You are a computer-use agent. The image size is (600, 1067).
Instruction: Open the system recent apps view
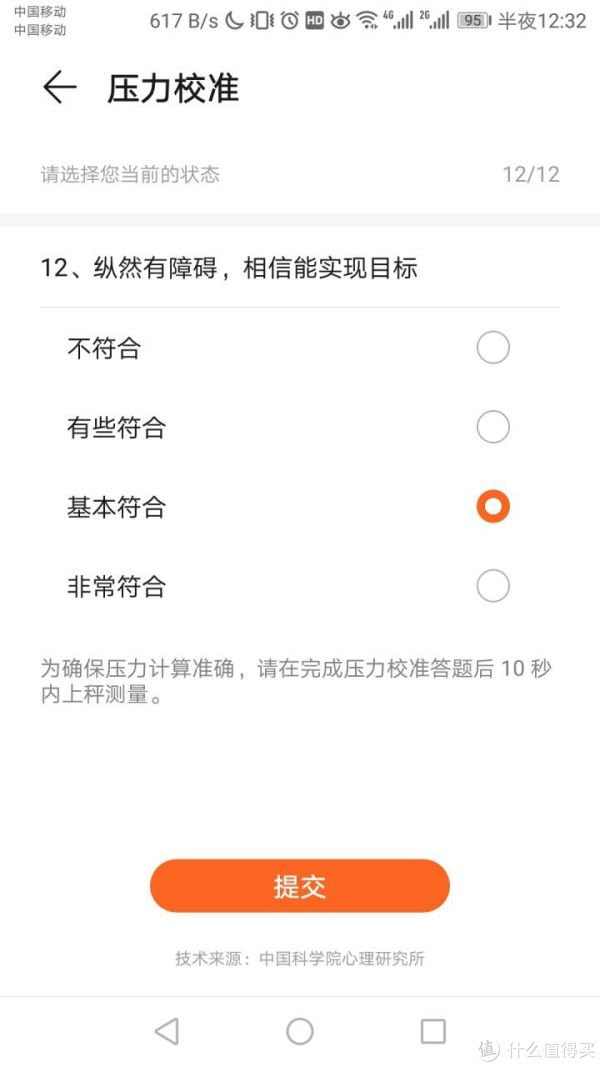(433, 1031)
